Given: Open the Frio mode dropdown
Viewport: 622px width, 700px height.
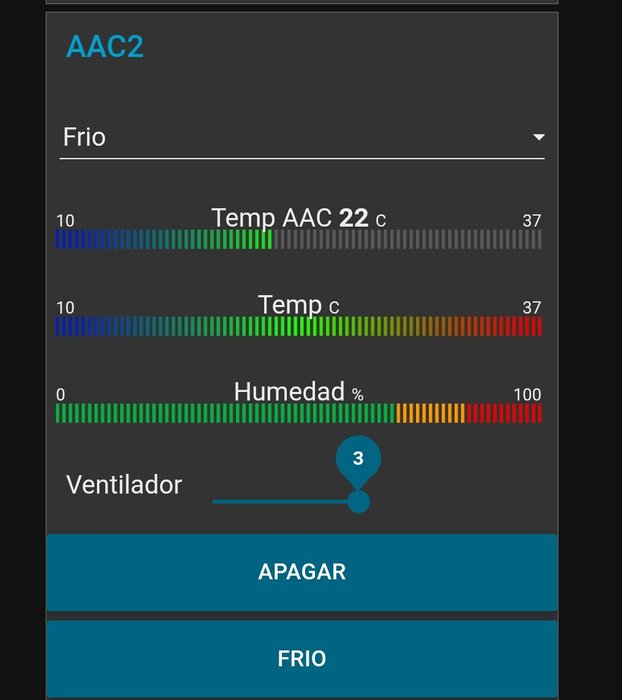Looking at the screenshot, I should tap(302, 138).
